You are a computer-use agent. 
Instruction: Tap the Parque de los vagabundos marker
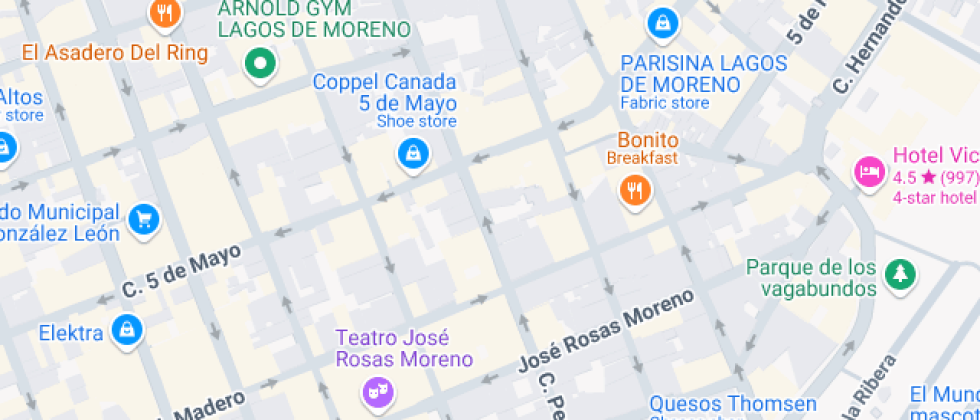[x=900, y=273]
